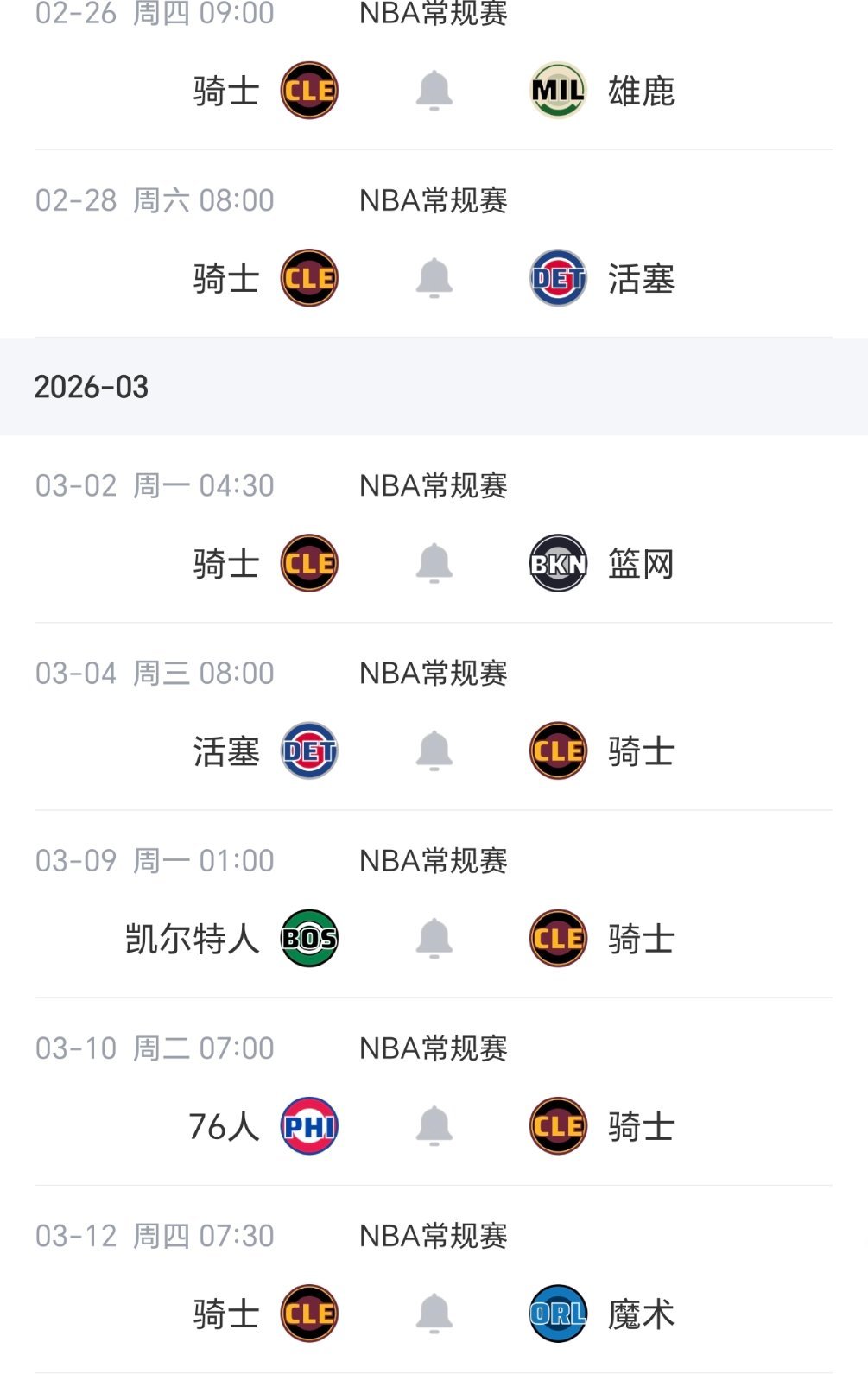The height and width of the screenshot is (1374, 868).
Task: Click the Milwaukee Bucks MIL logo
Action: pos(558,89)
